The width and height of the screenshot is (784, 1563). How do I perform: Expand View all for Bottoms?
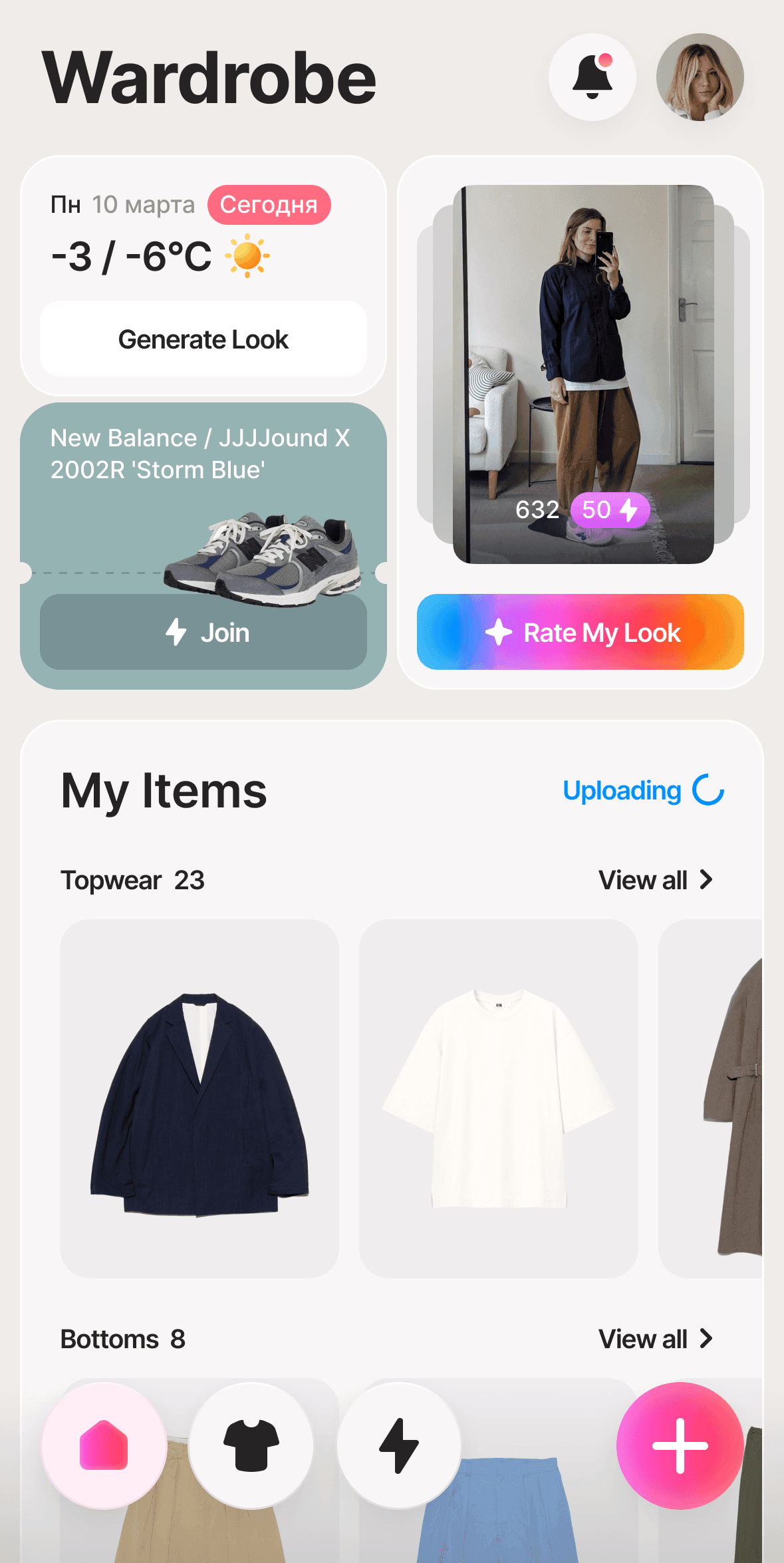644,1339
